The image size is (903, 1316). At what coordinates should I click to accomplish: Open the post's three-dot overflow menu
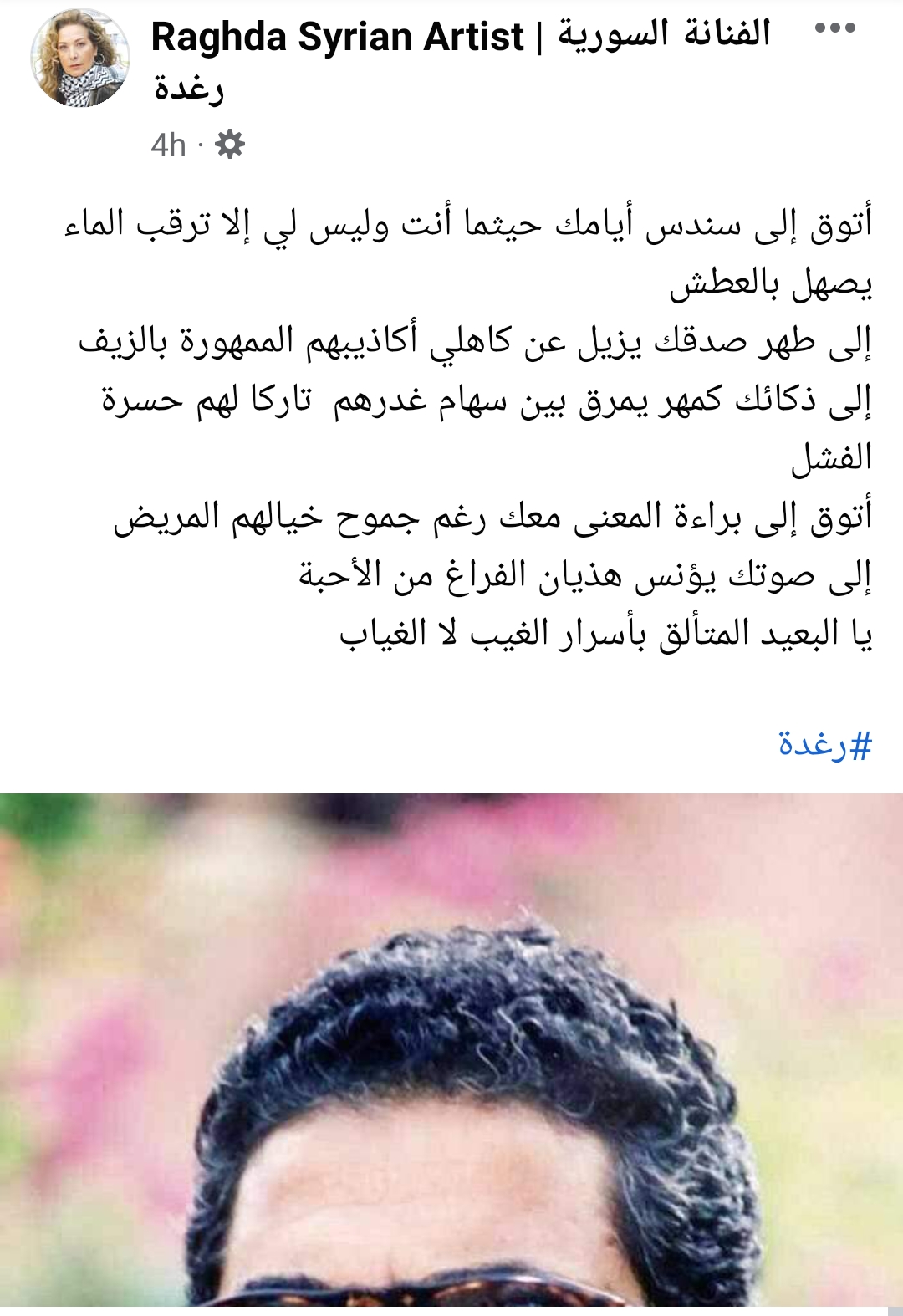click(834, 28)
